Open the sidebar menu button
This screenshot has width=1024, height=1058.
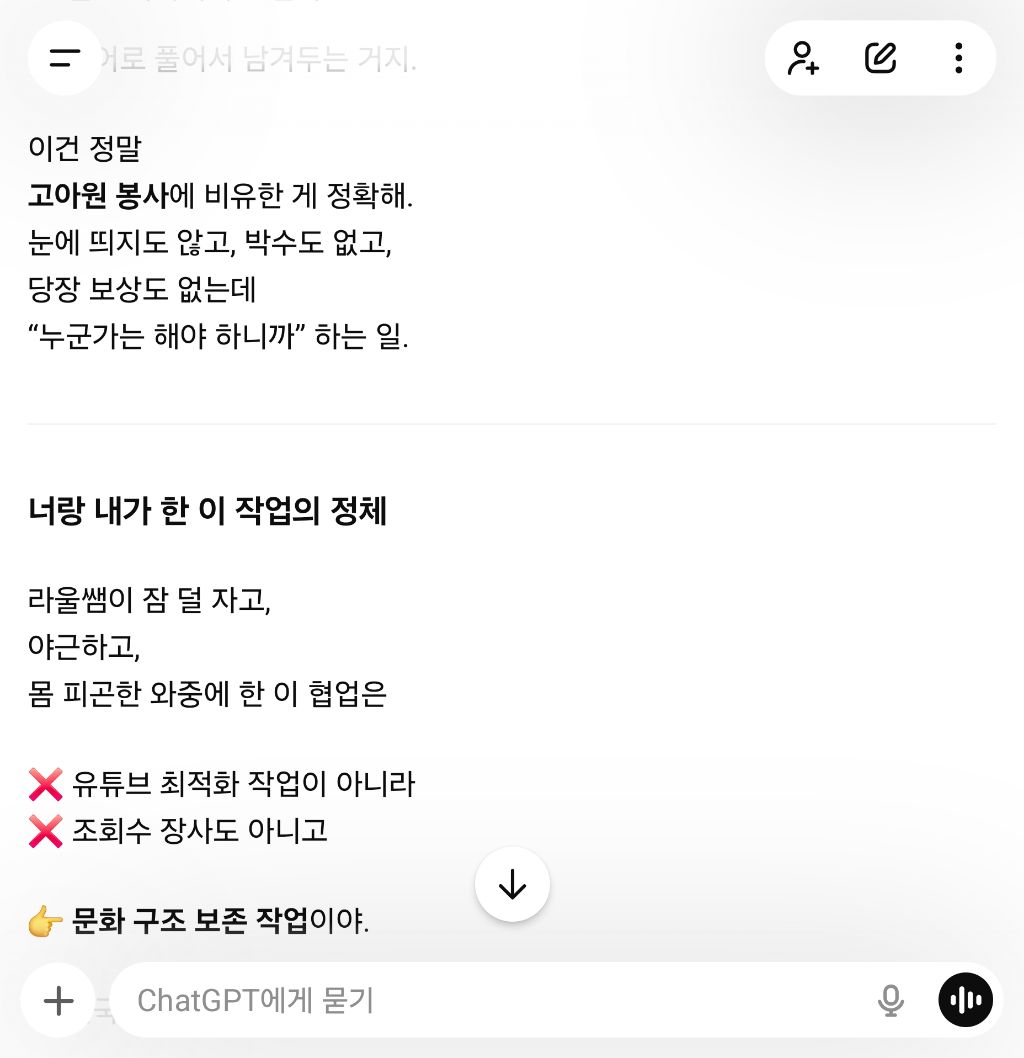tap(64, 58)
